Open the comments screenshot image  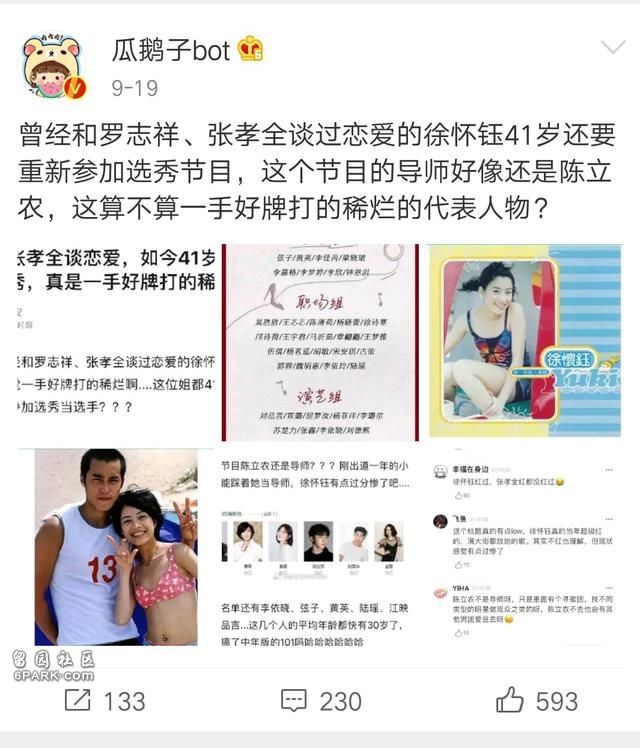tap(523, 547)
